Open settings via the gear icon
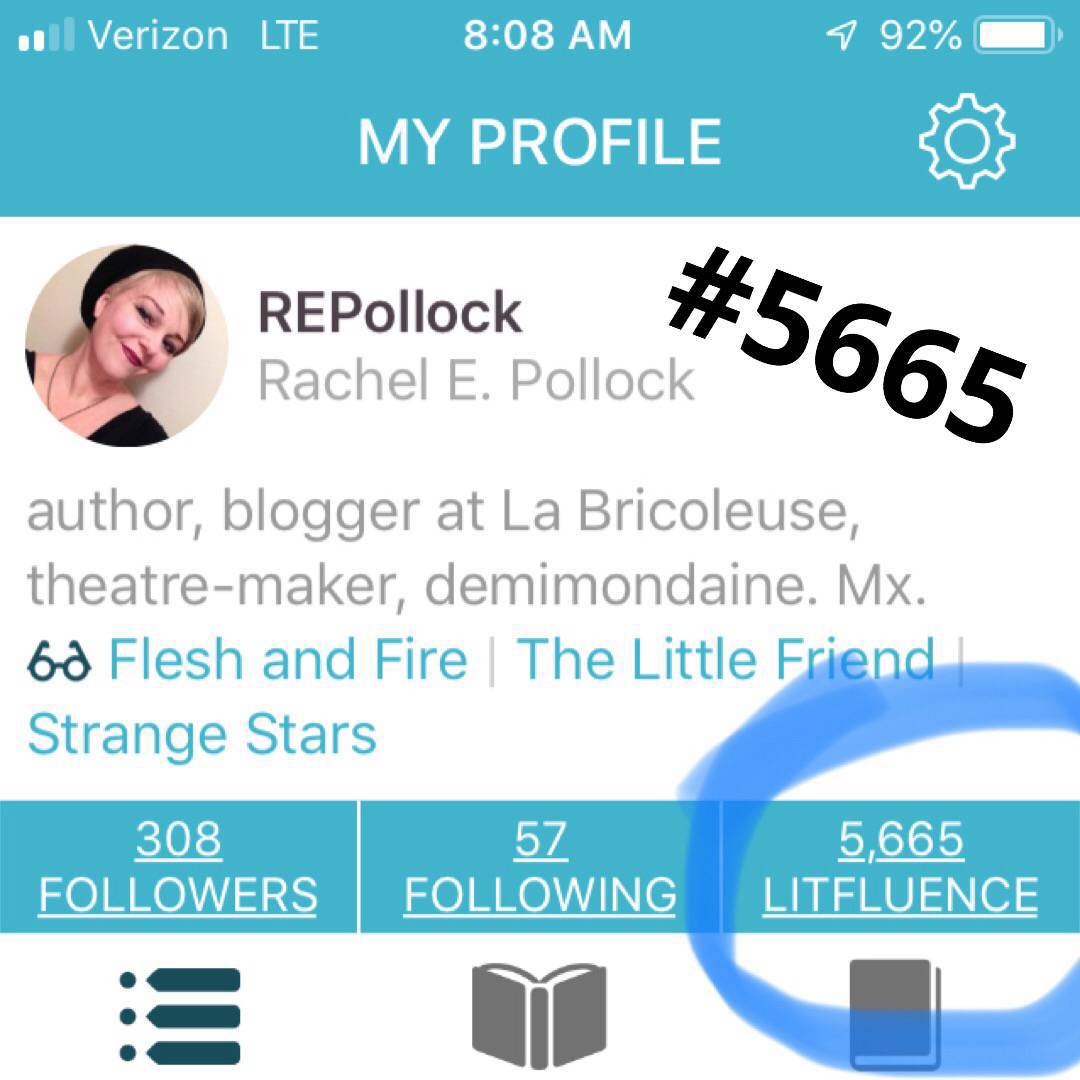The width and height of the screenshot is (1080, 1080). 966,141
